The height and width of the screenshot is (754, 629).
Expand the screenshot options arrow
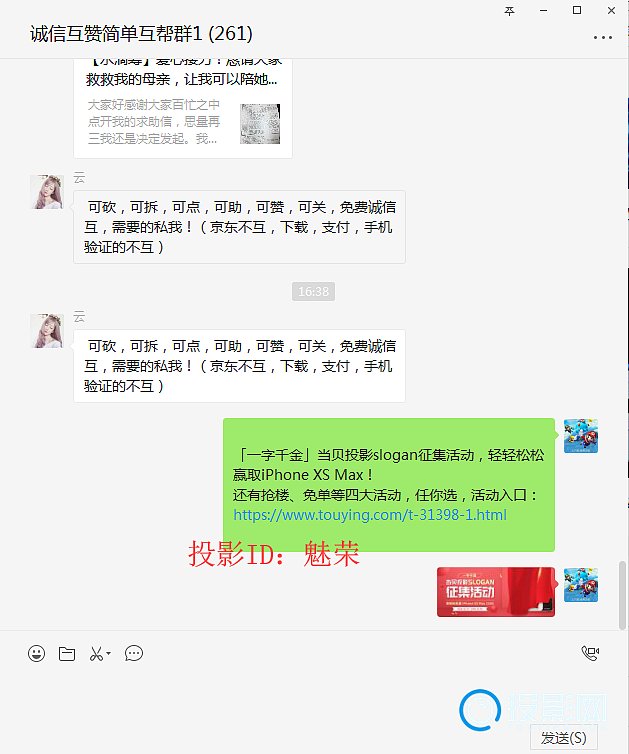108,655
